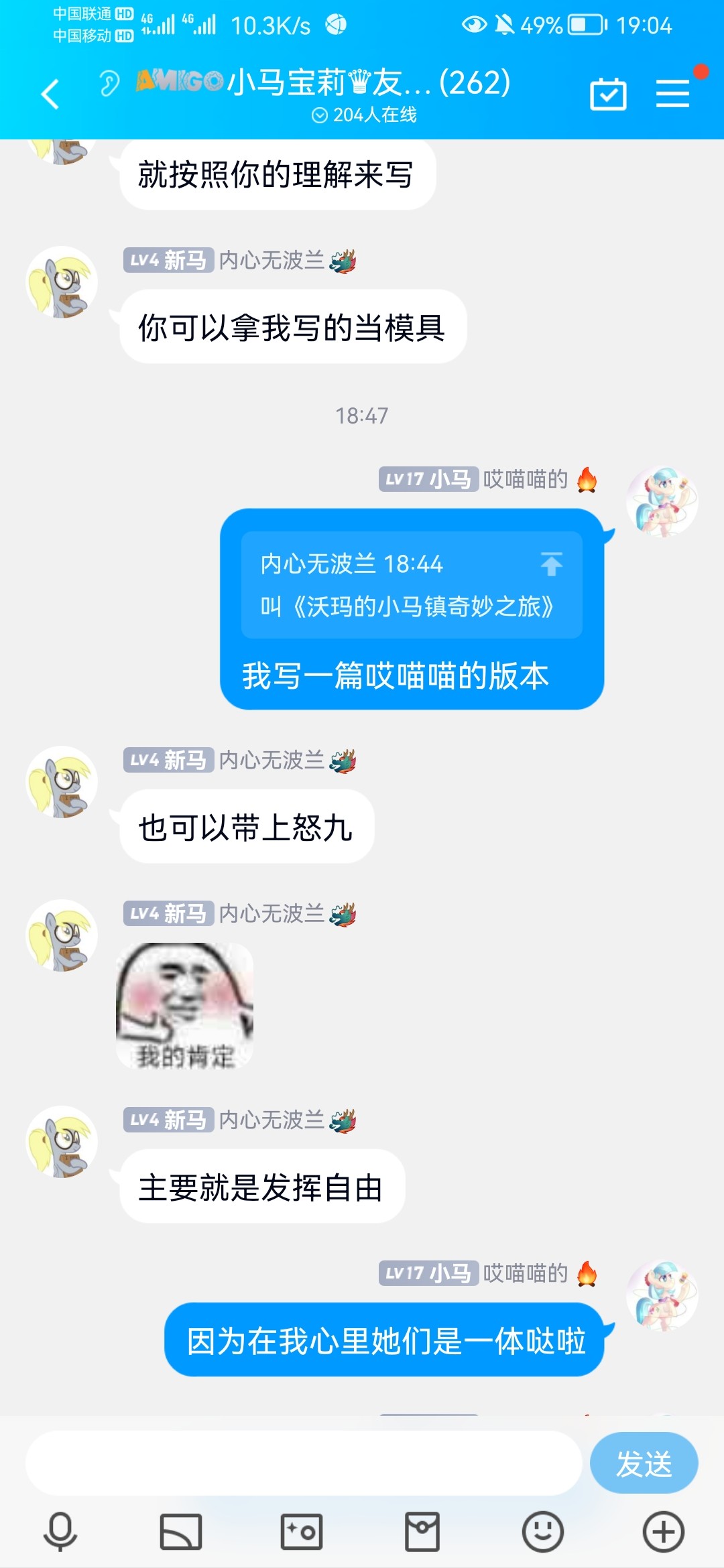Open the camera to take a photo
Screen dimensions: 724x1568
point(302,1532)
